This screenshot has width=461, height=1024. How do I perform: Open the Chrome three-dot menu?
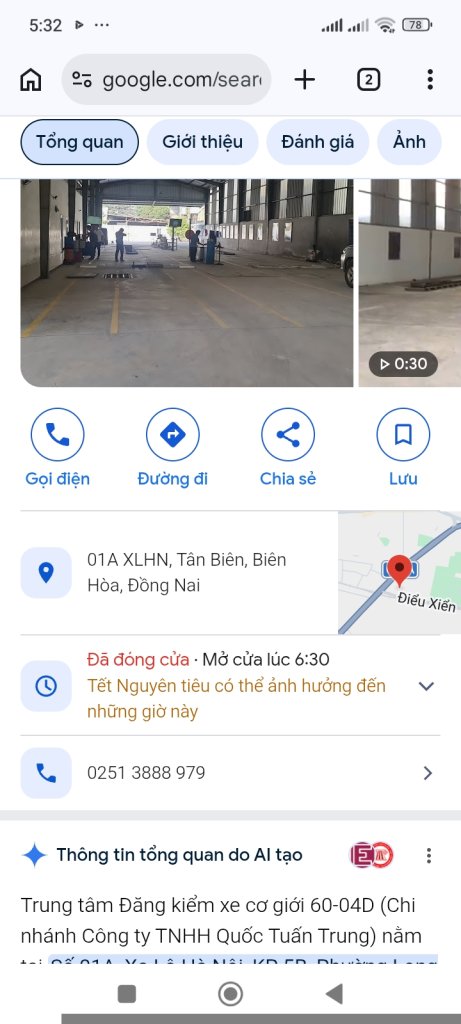click(x=430, y=80)
